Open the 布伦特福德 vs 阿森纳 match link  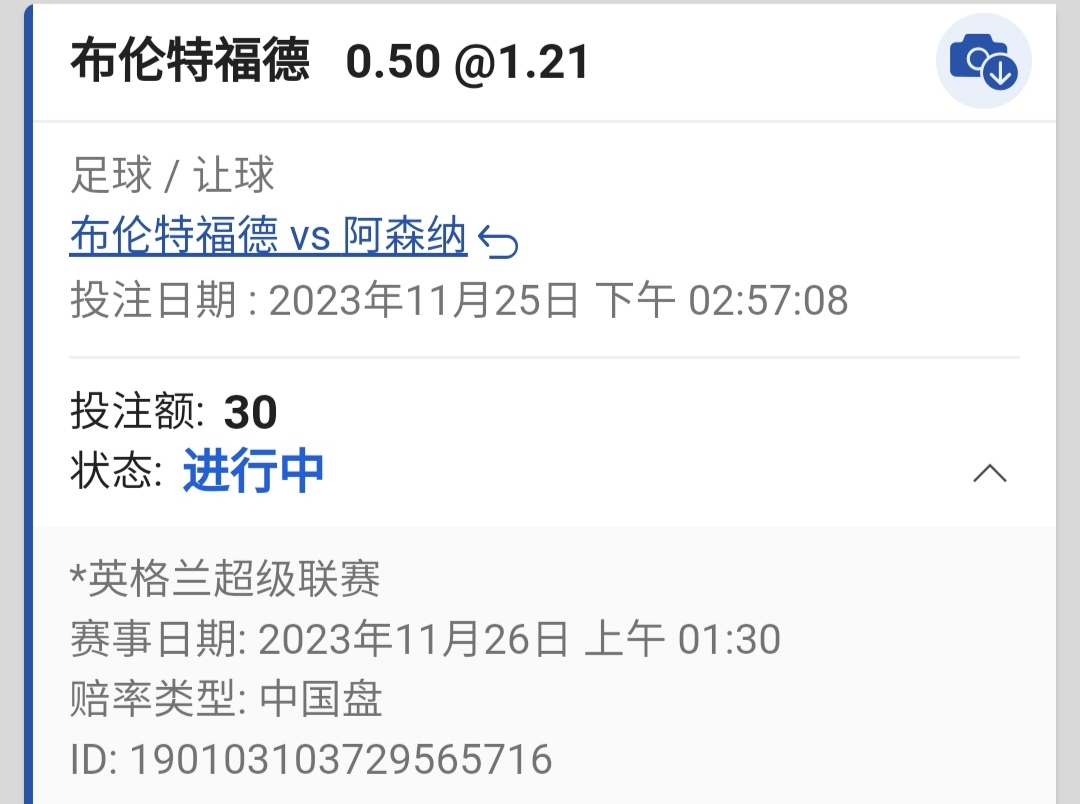pyautogui.click(x=268, y=238)
